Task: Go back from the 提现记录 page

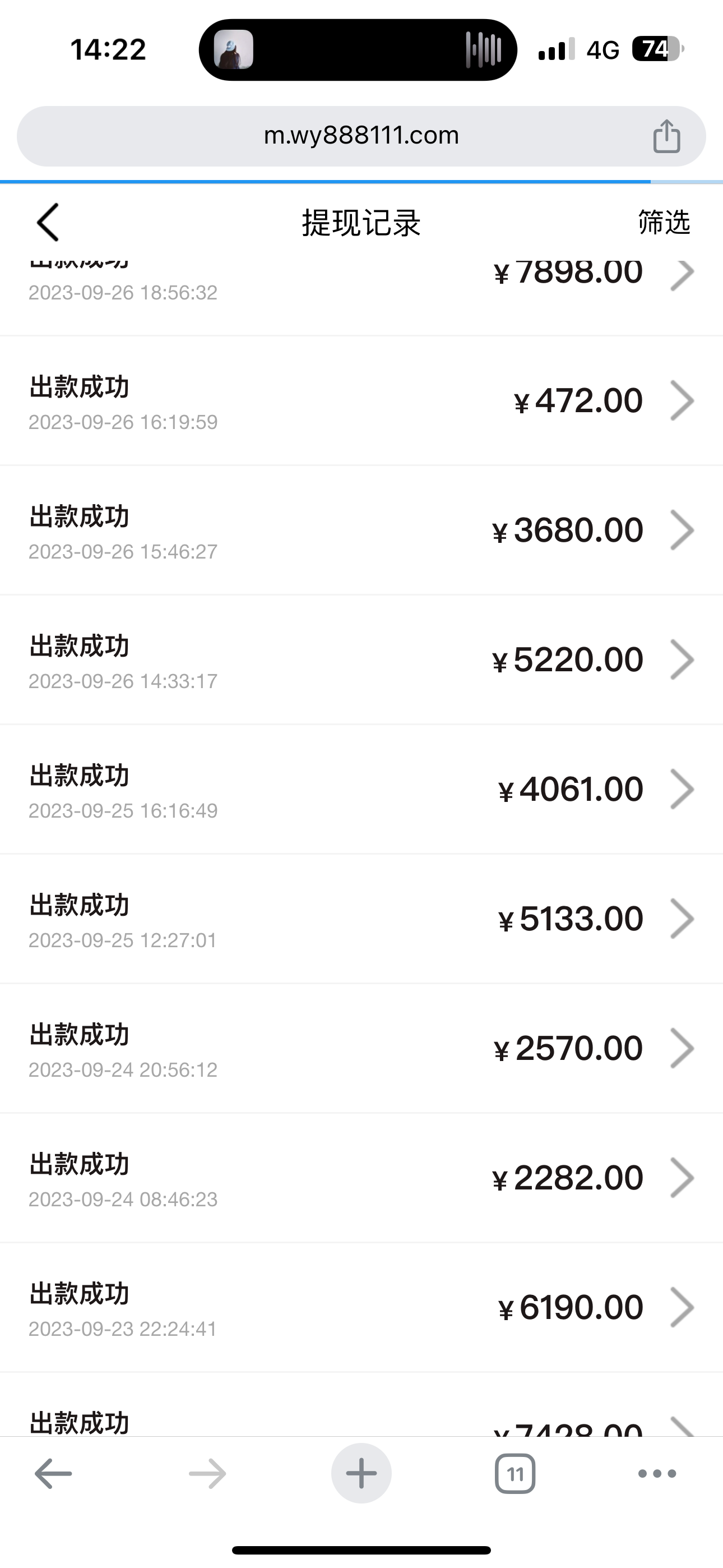Action: (48, 222)
